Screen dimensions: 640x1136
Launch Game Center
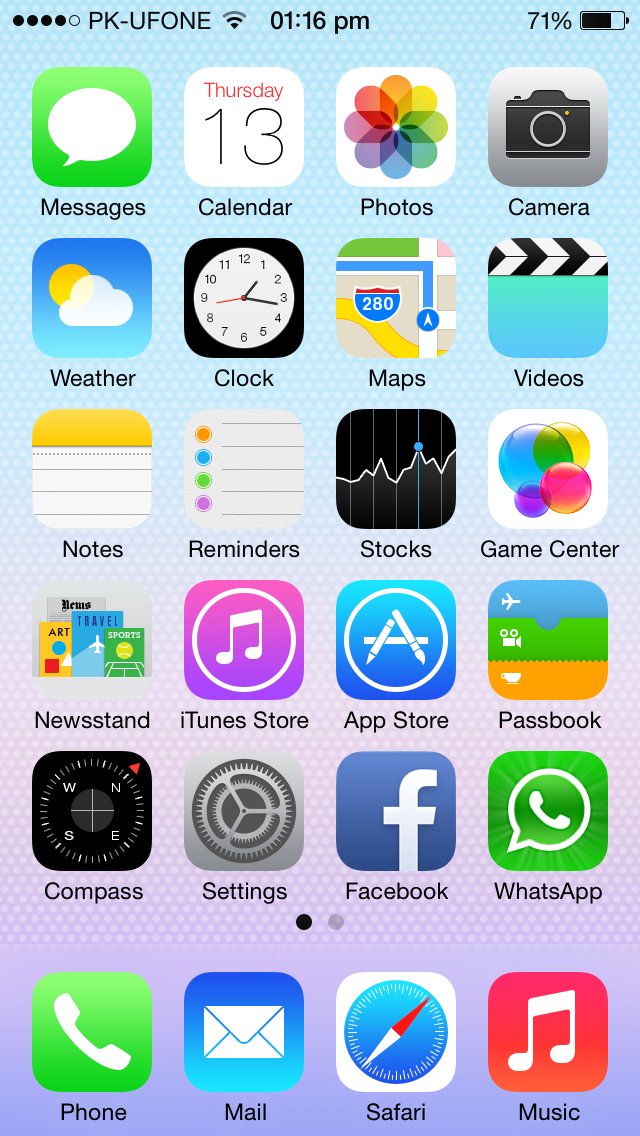[x=548, y=469]
